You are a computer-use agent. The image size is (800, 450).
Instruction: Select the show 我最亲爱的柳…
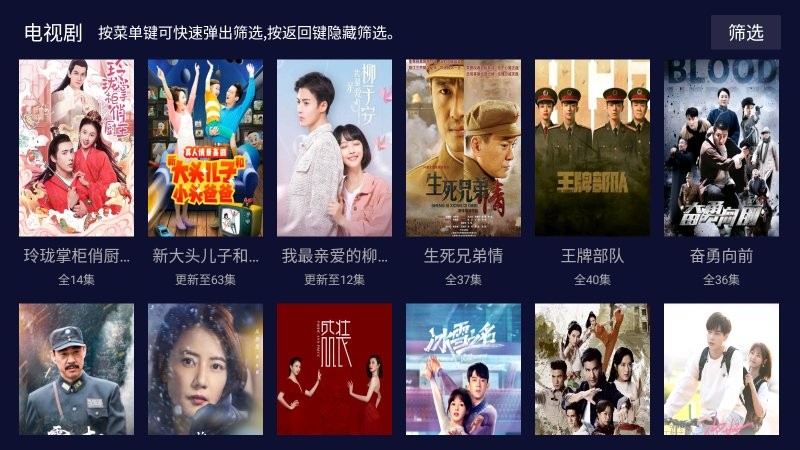tap(334, 148)
